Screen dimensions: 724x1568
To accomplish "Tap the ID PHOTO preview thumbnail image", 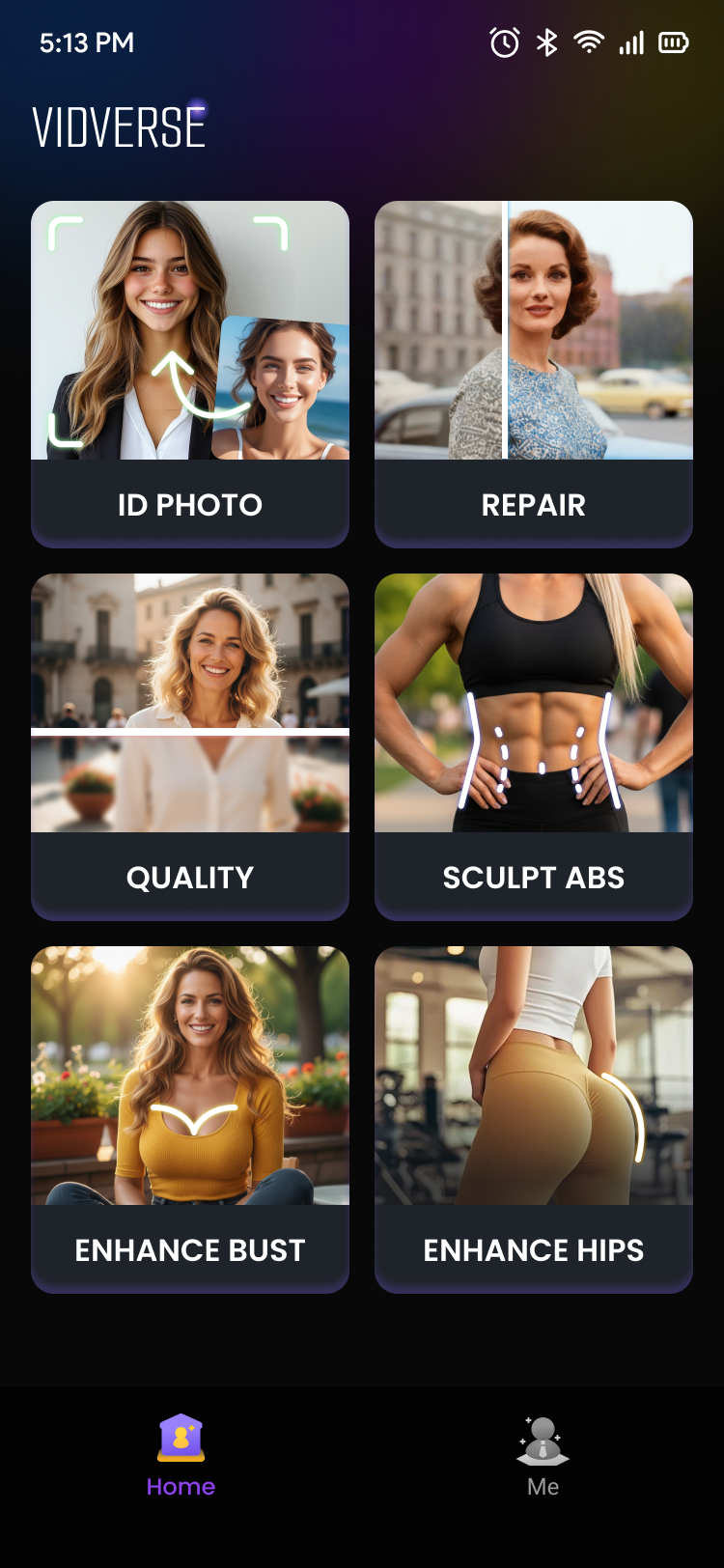I will 190,330.
